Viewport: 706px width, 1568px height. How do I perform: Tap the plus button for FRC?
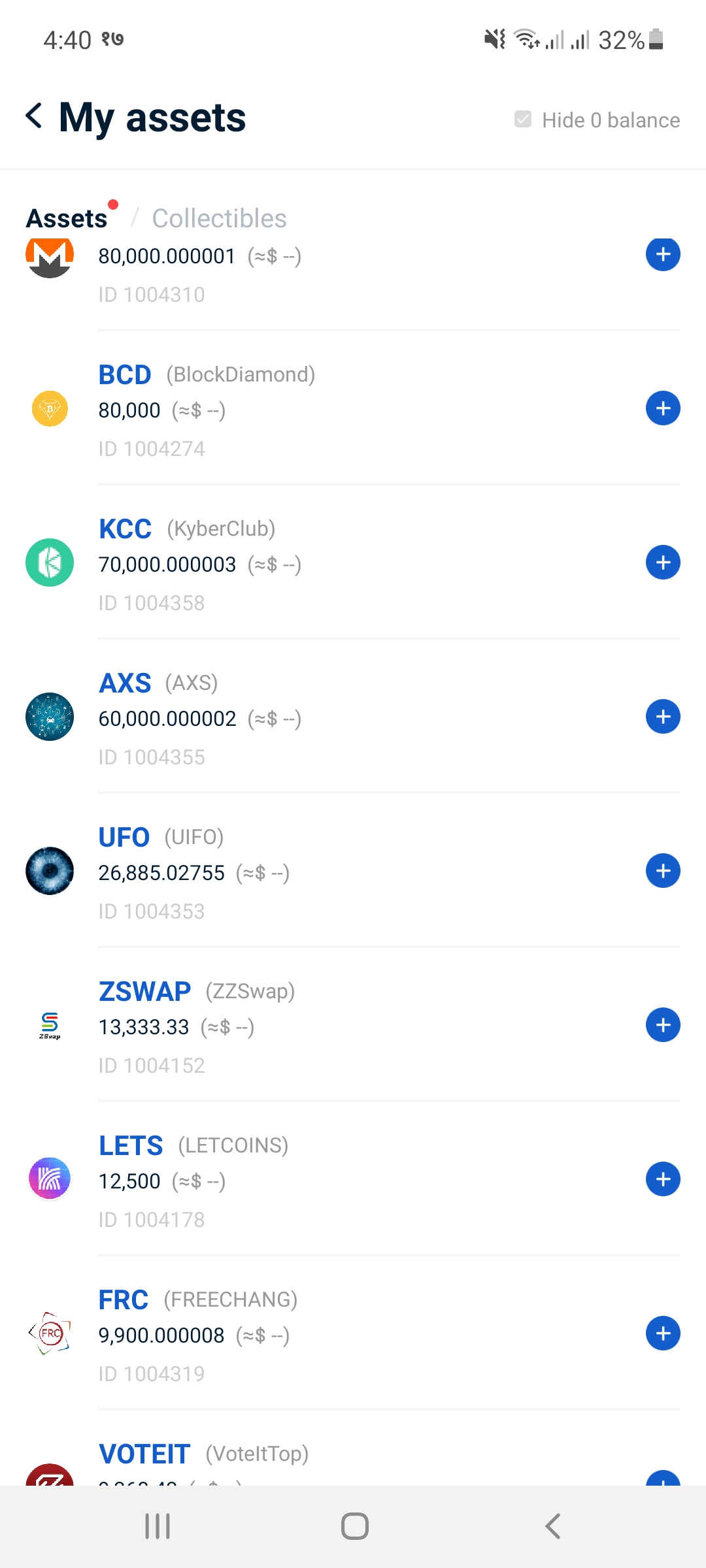[663, 1333]
